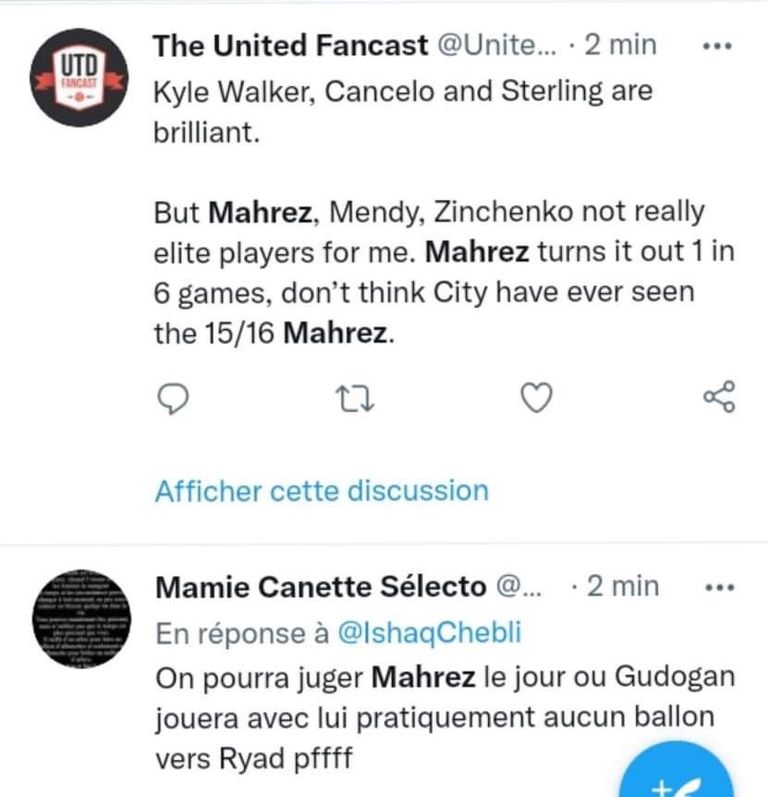This screenshot has height=797, width=768.
Task: Reply to The United Fancast tweet
Action: [x=174, y=399]
